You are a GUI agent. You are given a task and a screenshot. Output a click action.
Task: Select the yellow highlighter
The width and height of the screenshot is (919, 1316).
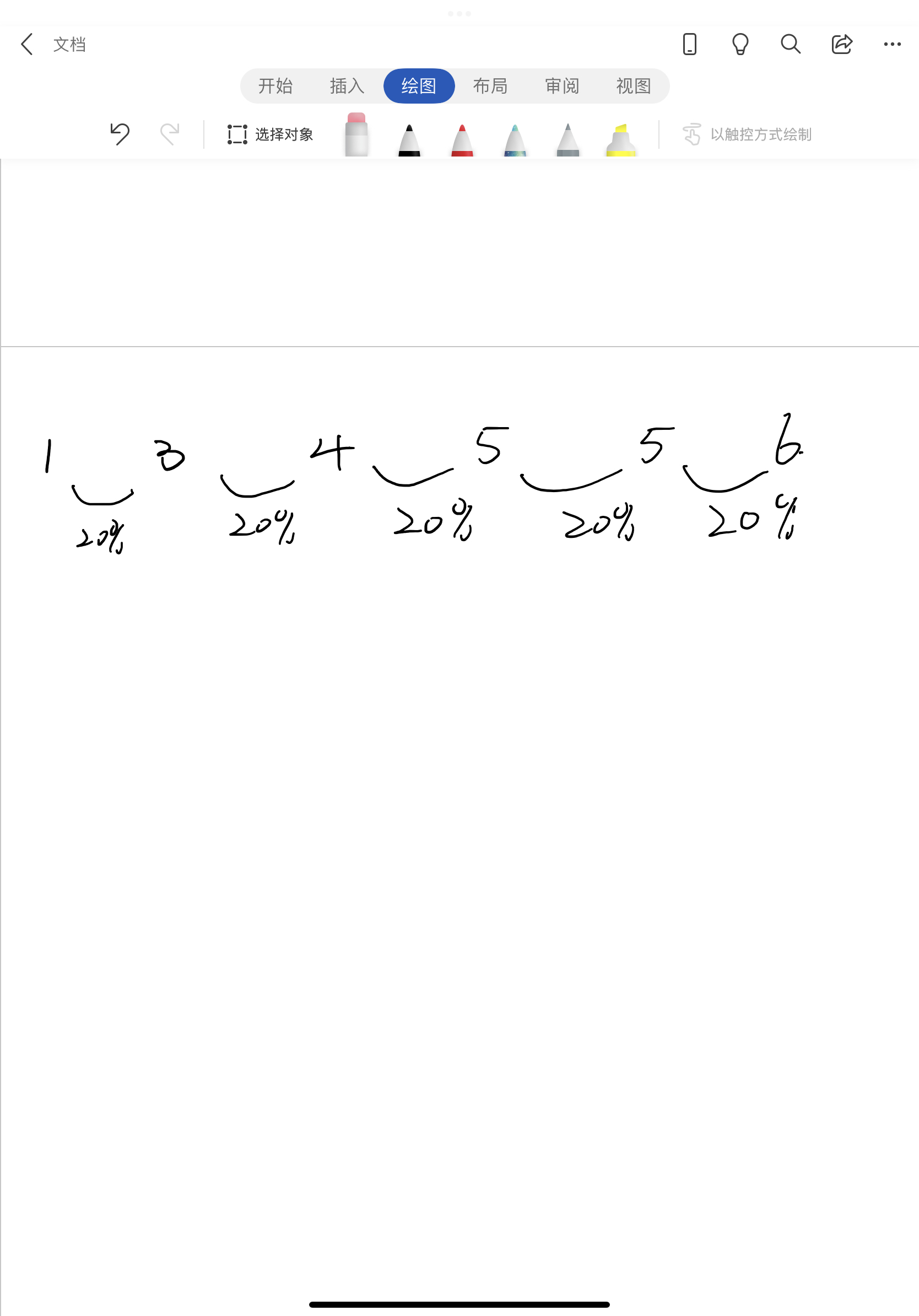pyautogui.click(x=620, y=141)
